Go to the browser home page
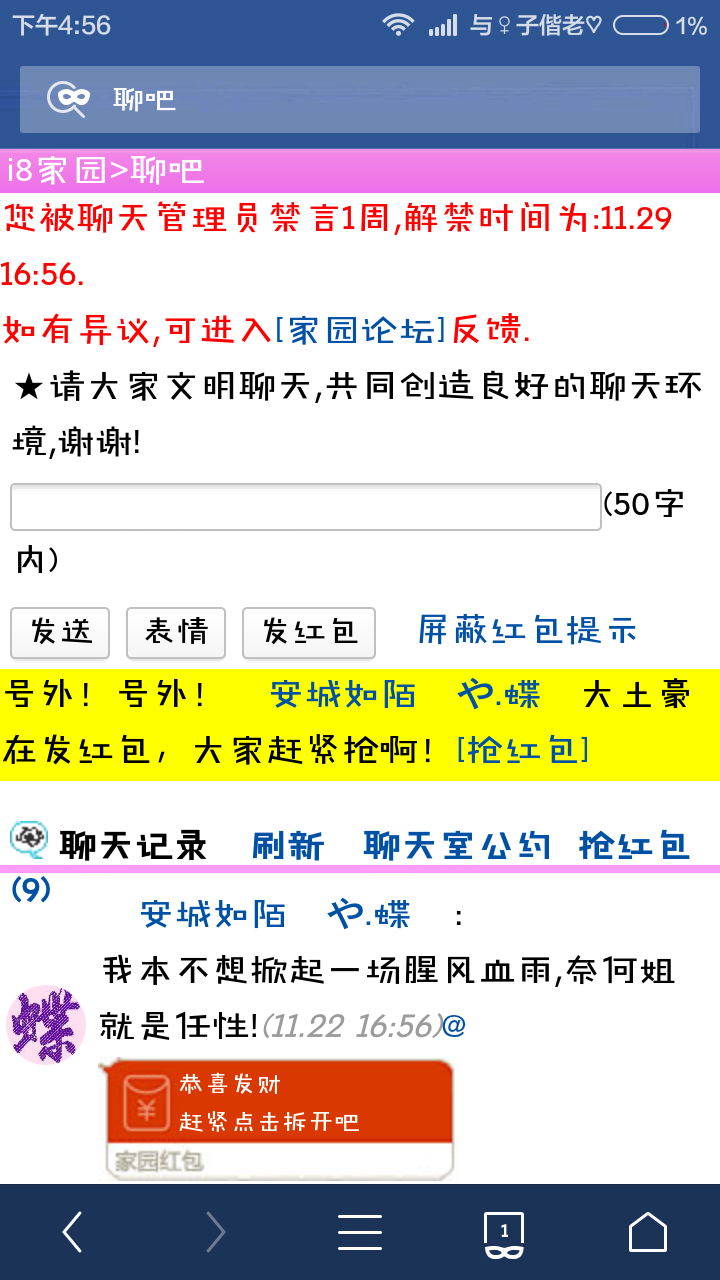720x1280 pixels. (647, 1232)
